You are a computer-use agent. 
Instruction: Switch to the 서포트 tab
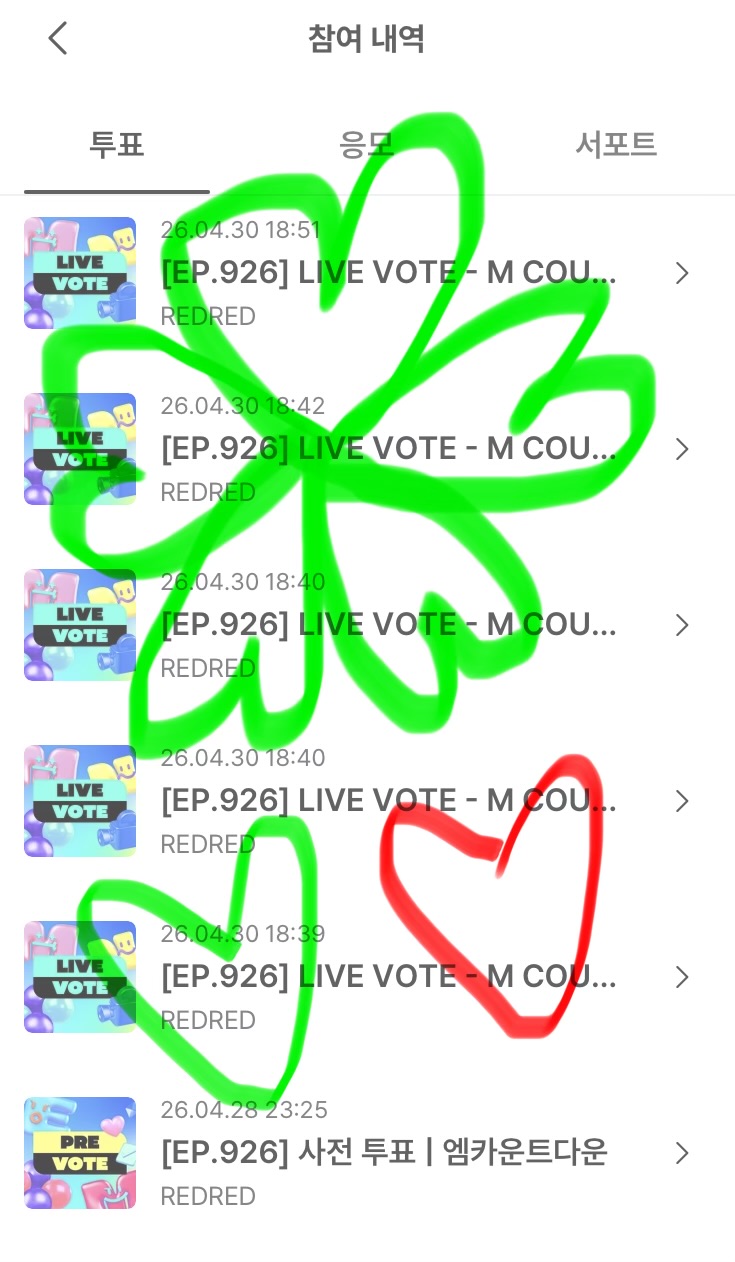pyautogui.click(x=615, y=145)
